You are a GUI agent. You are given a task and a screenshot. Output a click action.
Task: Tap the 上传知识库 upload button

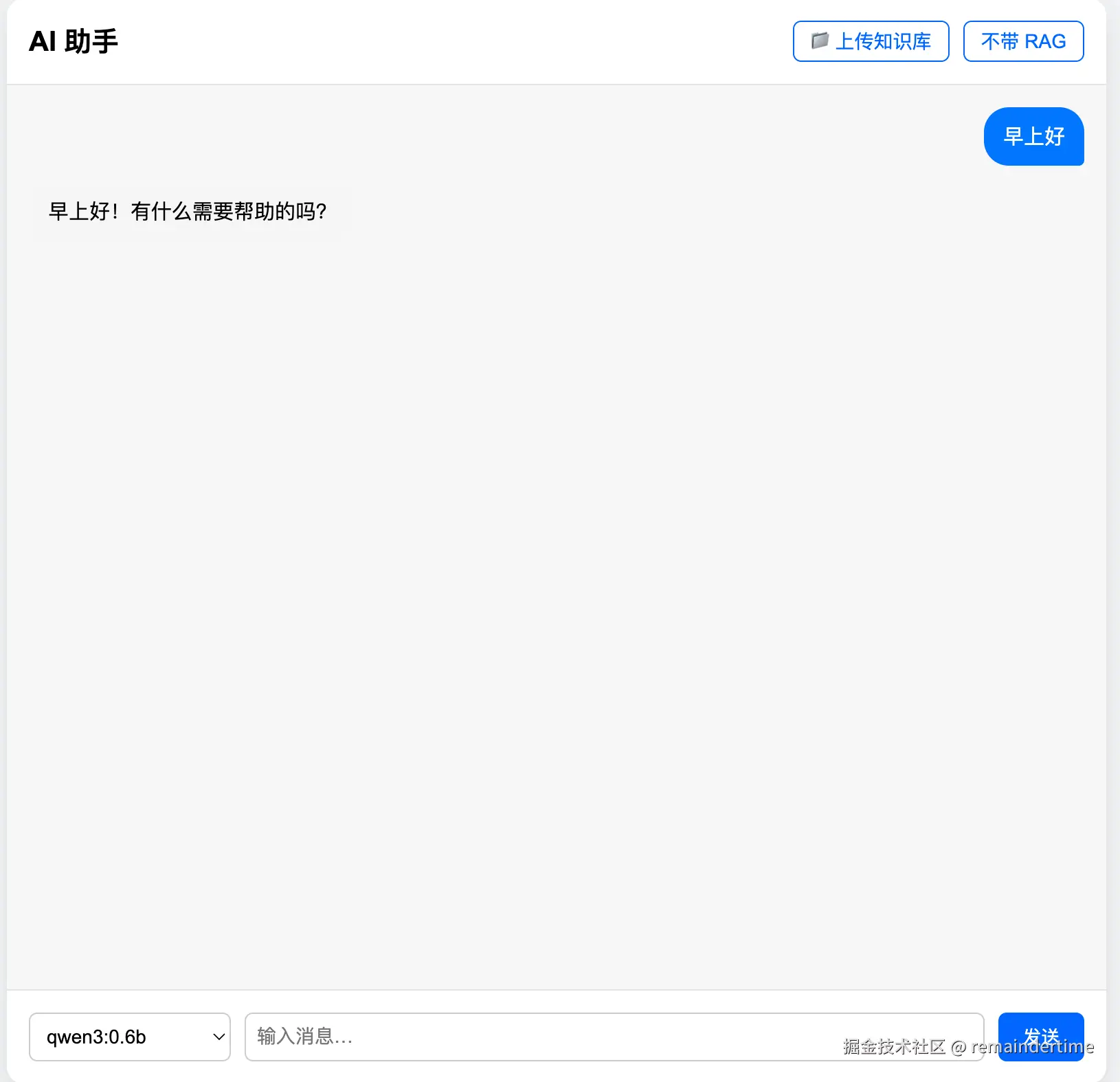point(871,41)
